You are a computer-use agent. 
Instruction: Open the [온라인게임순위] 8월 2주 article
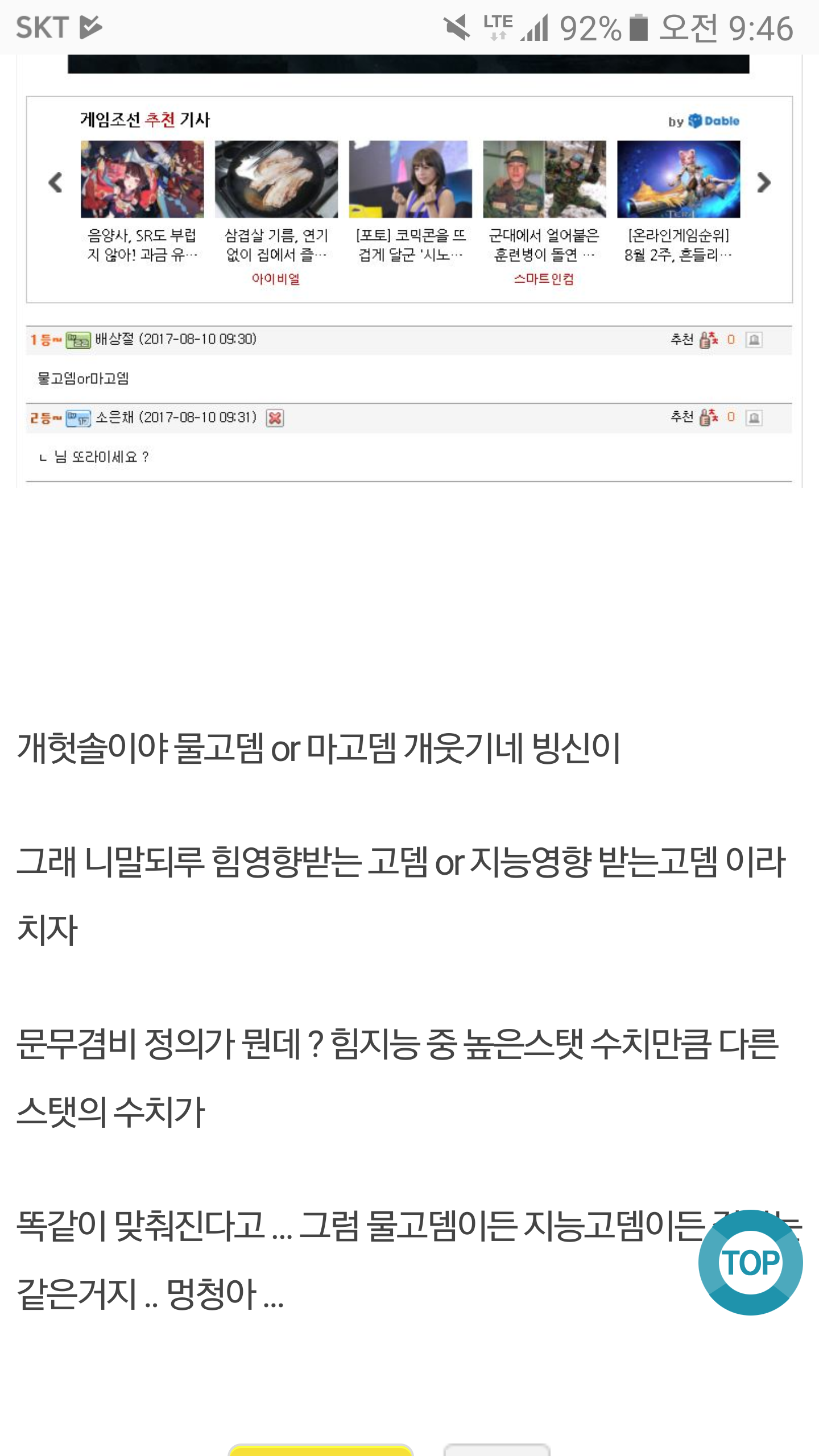[x=679, y=202]
